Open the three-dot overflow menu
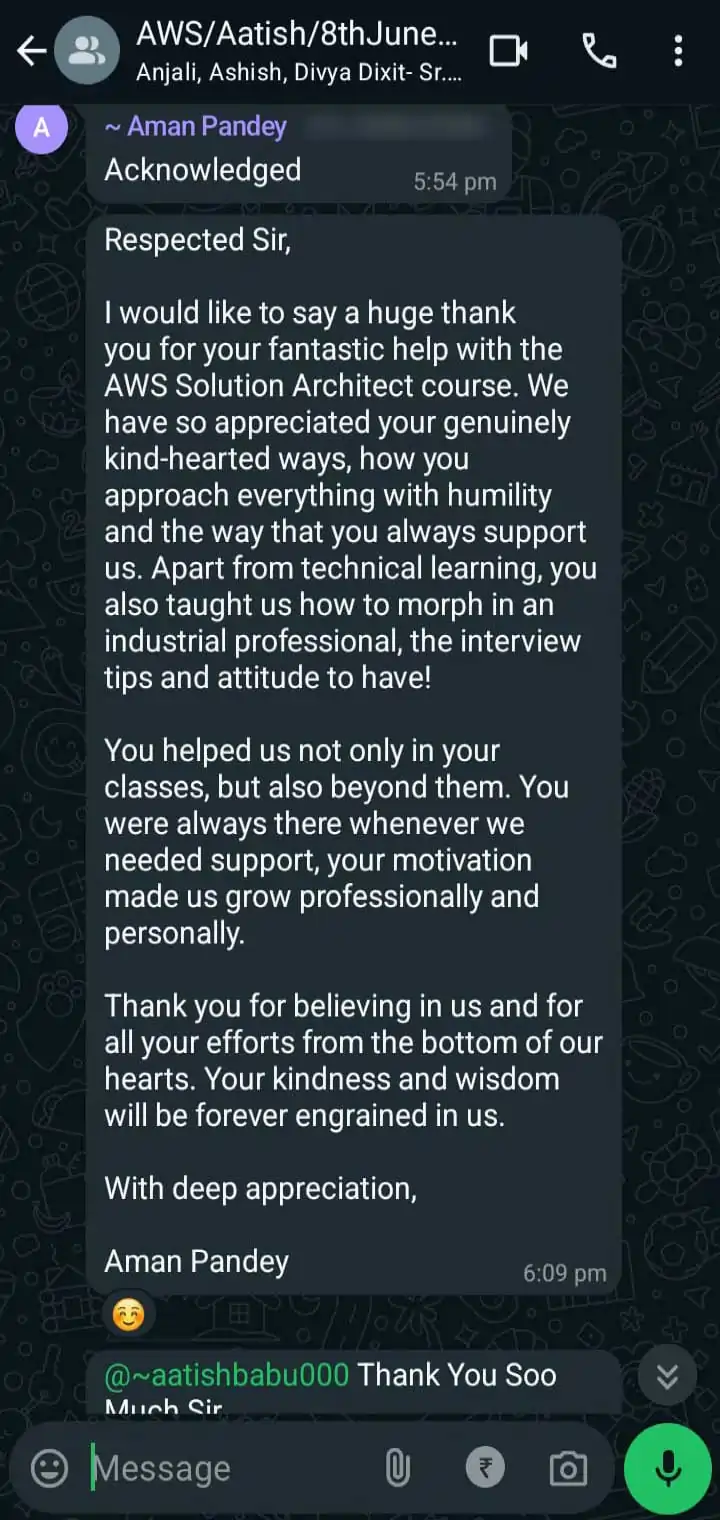The height and width of the screenshot is (1520, 720). point(678,51)
